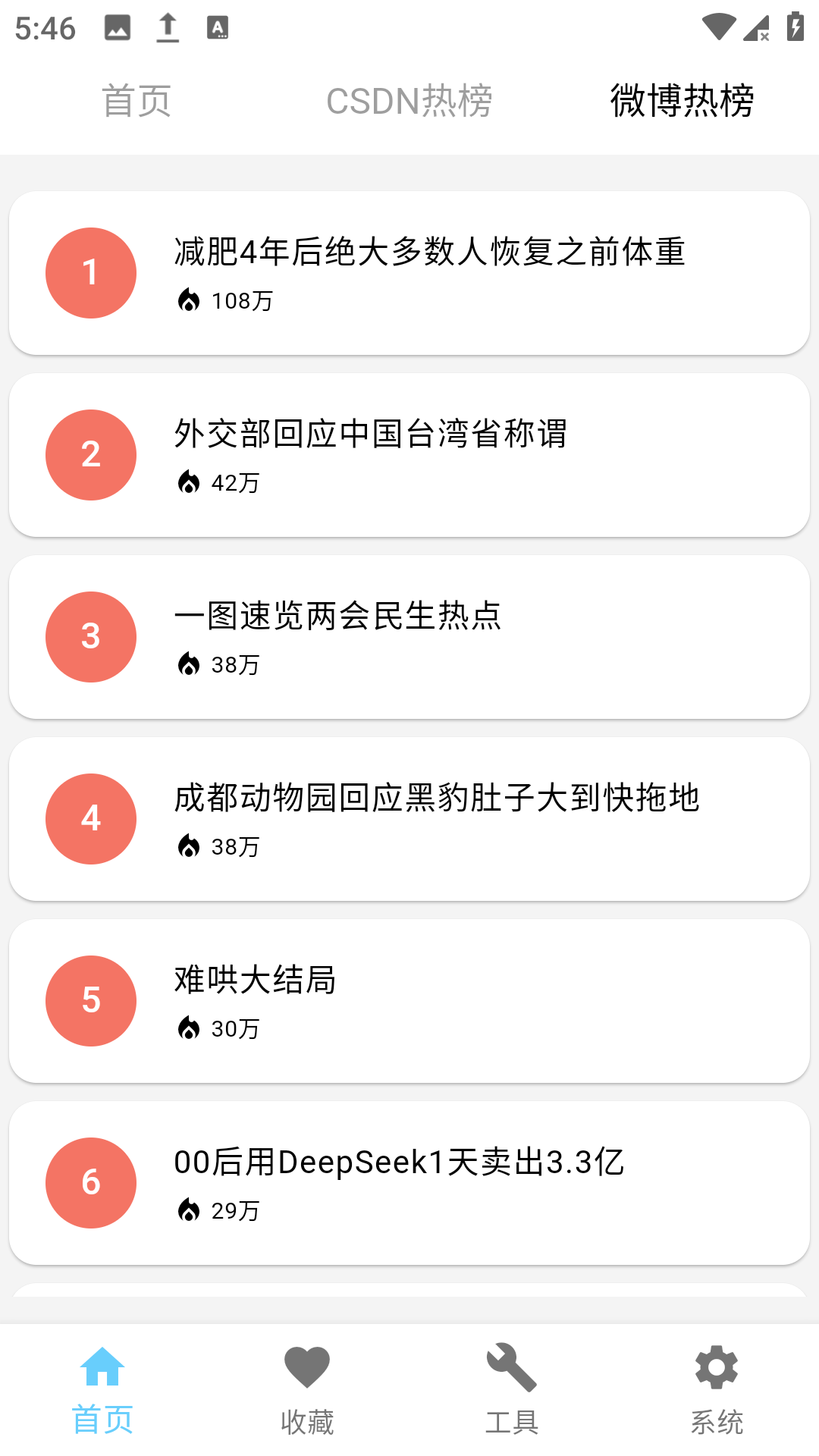Click the flame icon beside 30万

[x=188, y=1028]
